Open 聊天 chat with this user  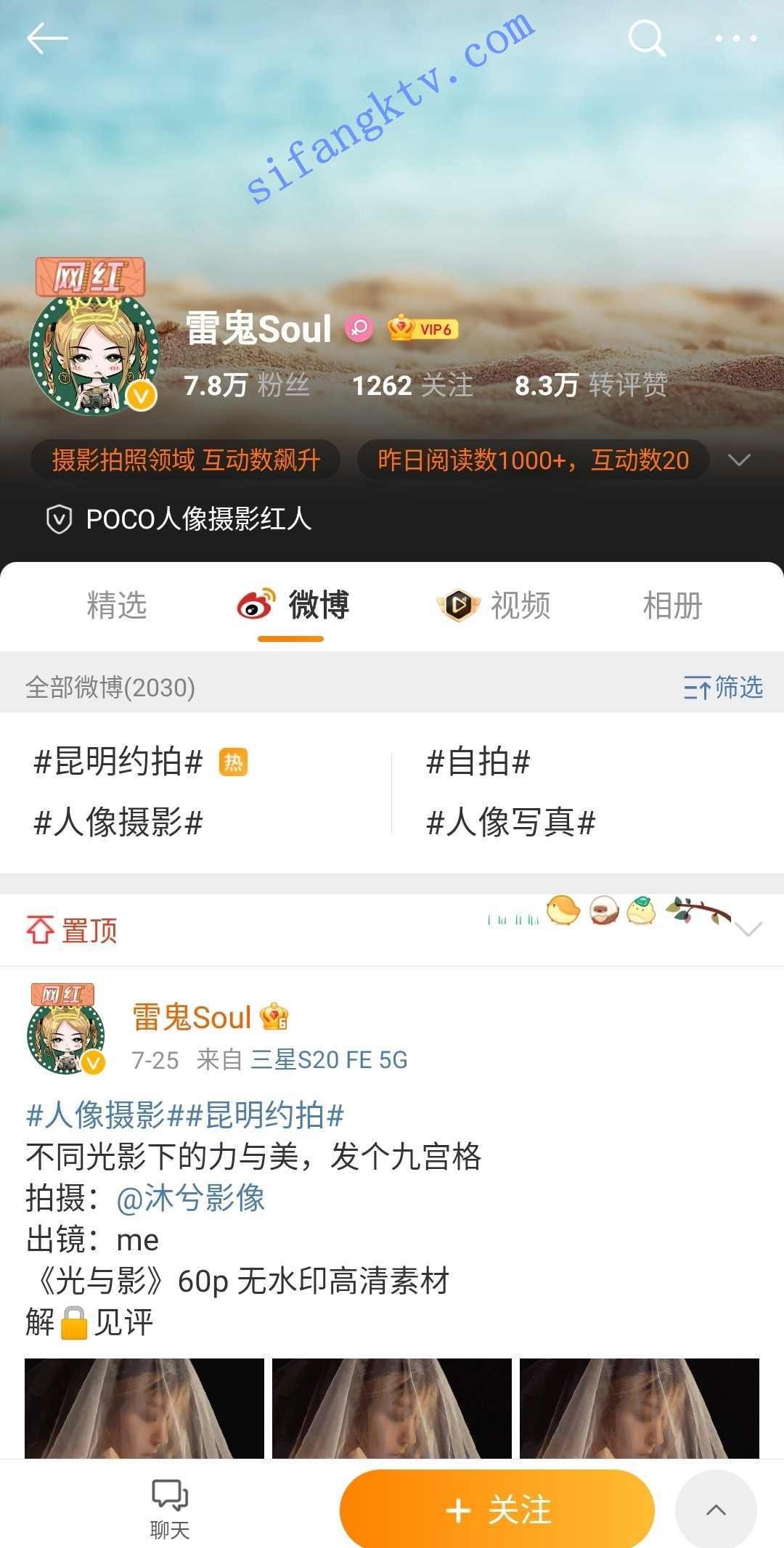170,1507
